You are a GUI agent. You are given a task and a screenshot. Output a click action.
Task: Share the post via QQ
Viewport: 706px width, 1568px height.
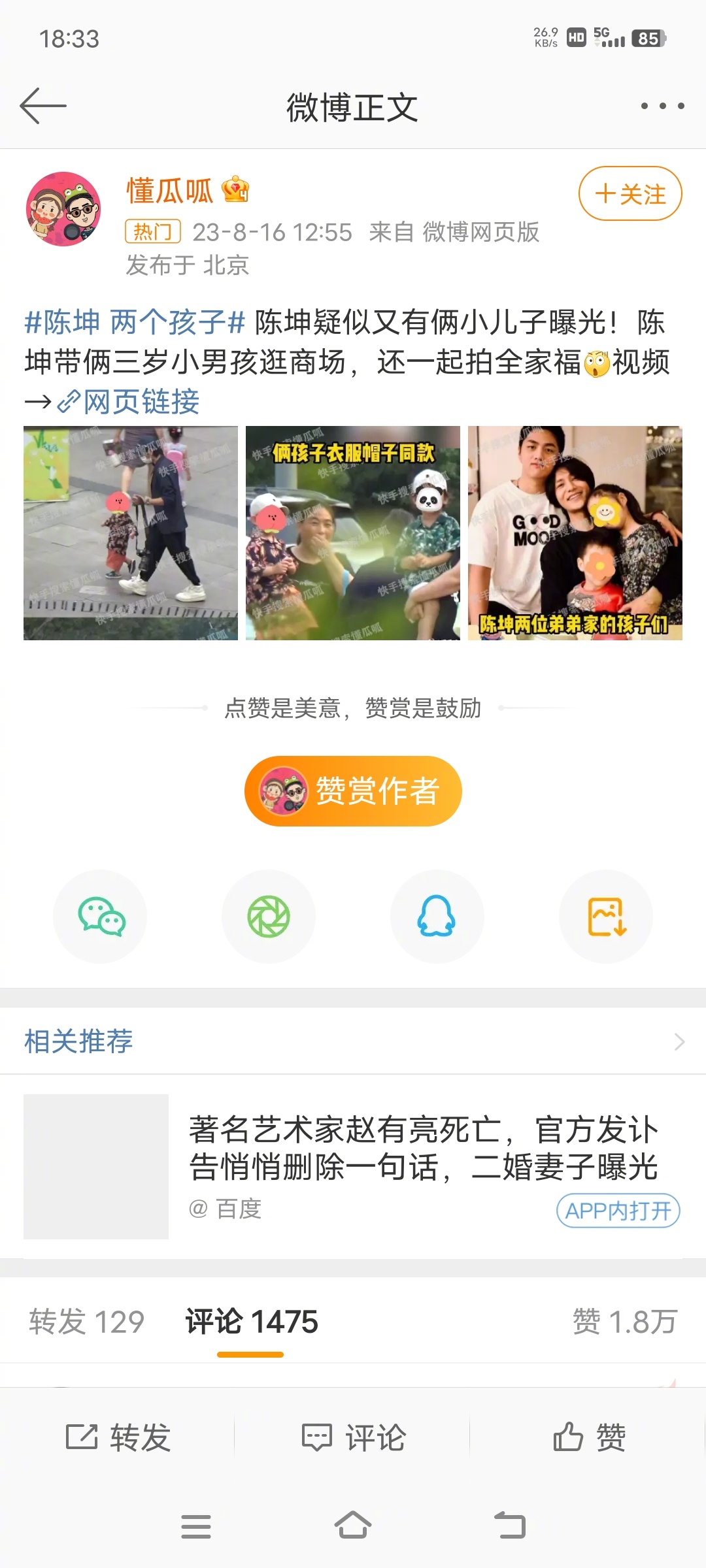point(437,917)
